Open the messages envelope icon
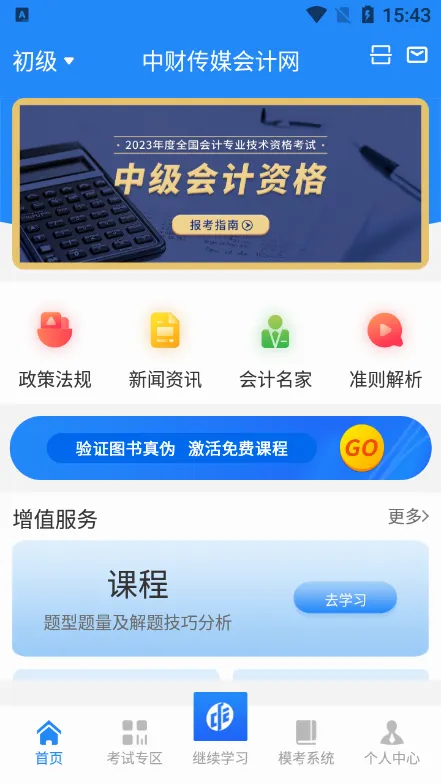441x784 pixels. pos(417,55)
